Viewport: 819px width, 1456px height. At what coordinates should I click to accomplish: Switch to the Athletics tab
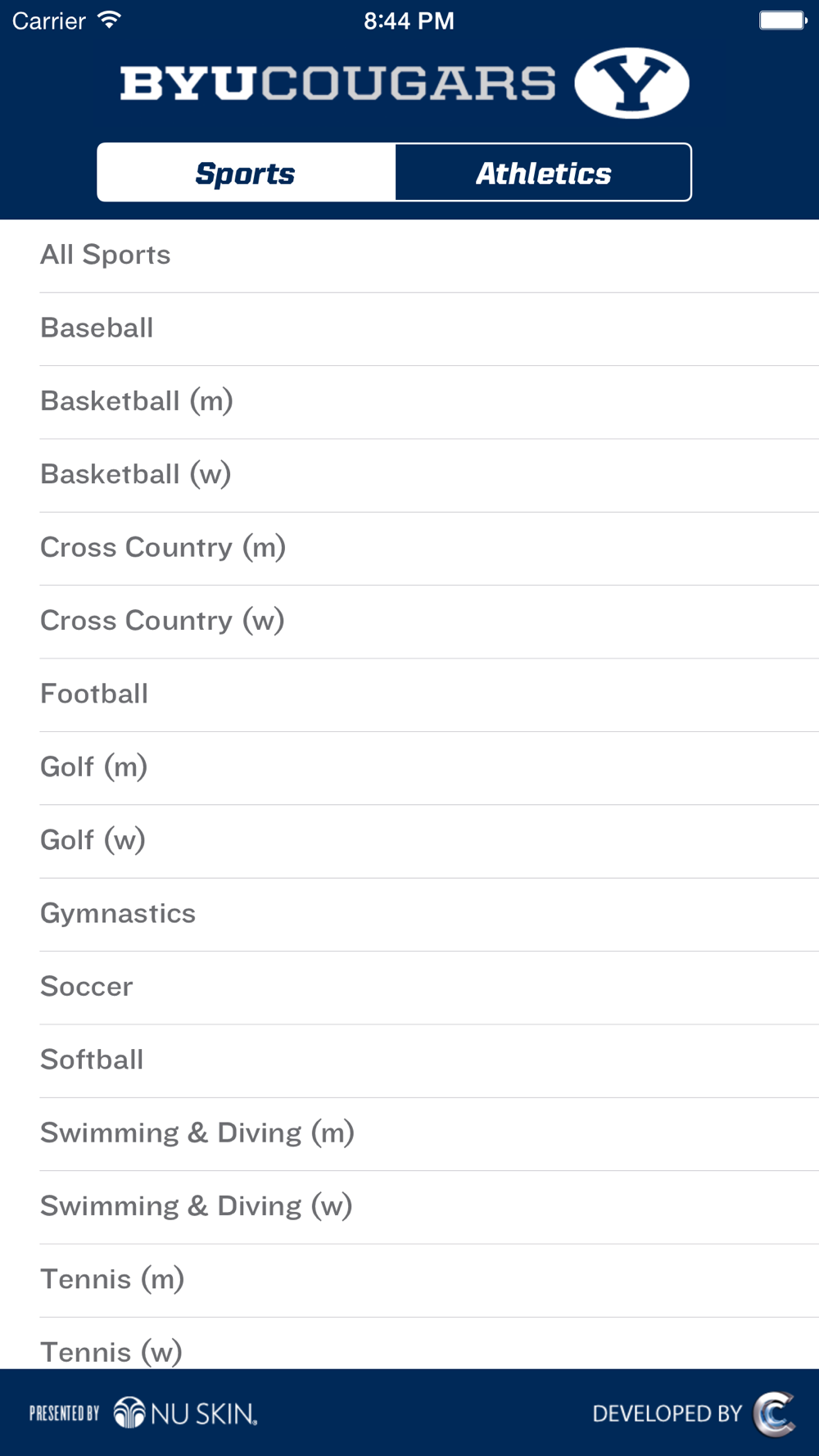543,173
